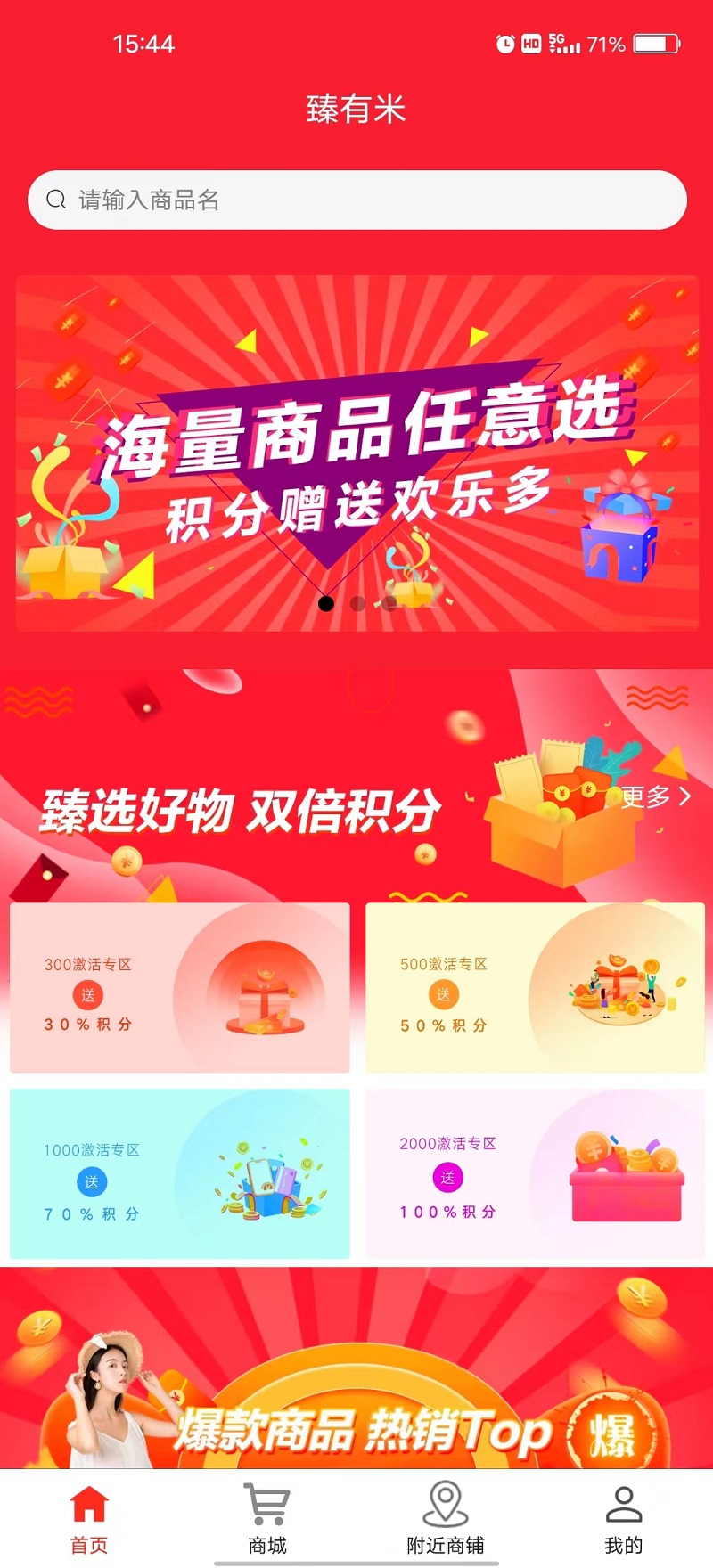713x1568 pixels.
Task: Open the 500激活专区 card
Action: (535, 987)
